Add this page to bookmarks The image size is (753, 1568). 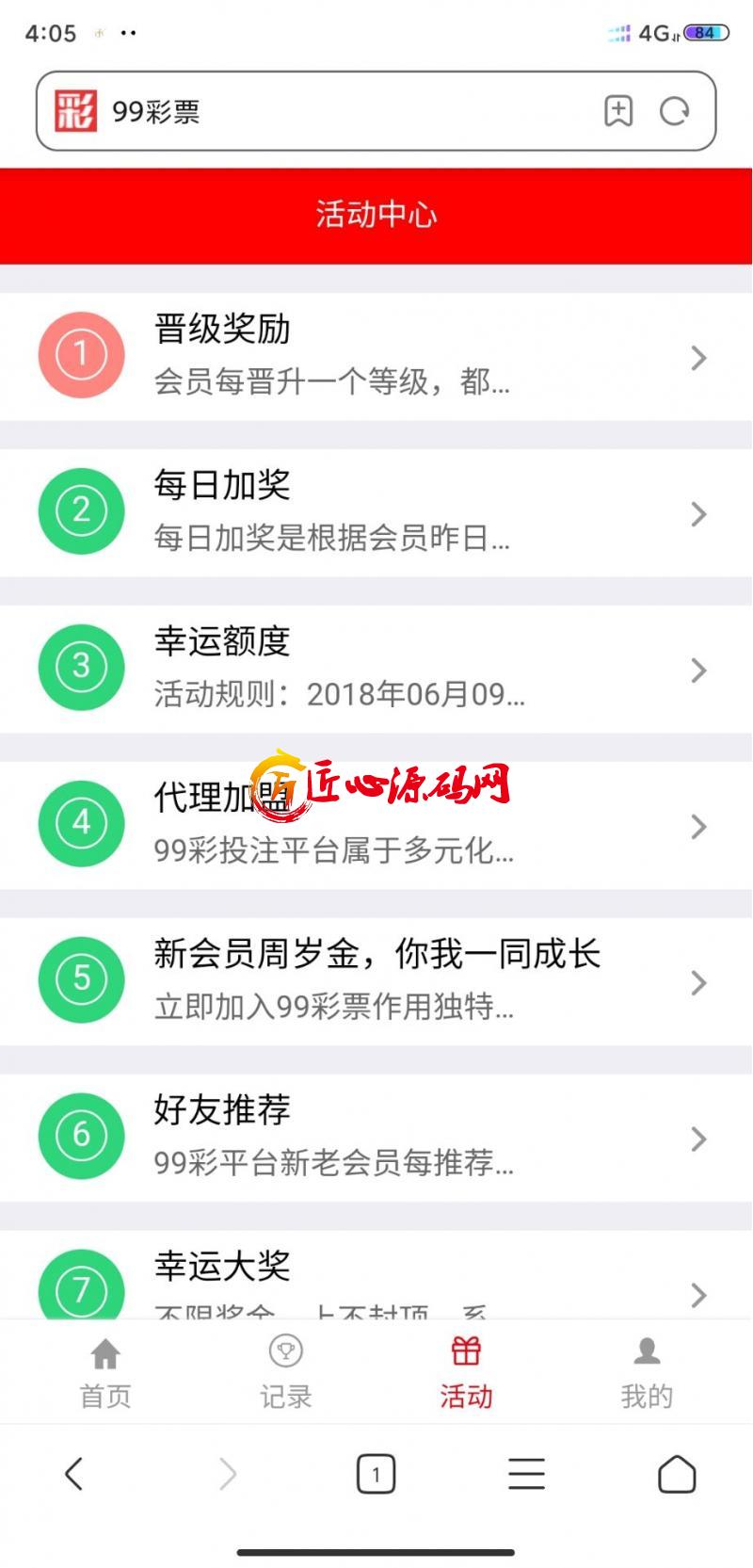pyautogui.click(x=617, y=111)
